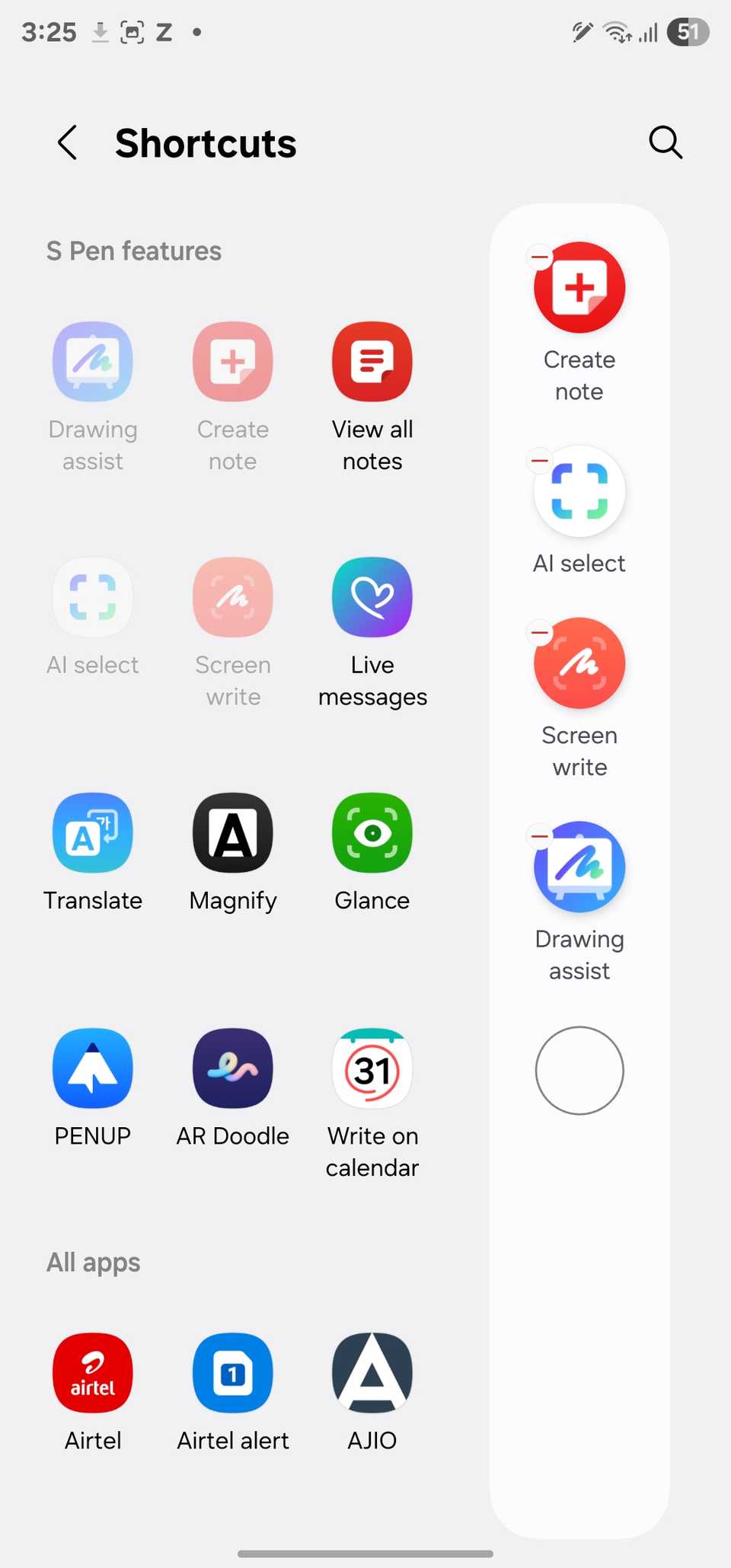Open the Drawing assist feature

pyautogui.click(x=92, y=362)
